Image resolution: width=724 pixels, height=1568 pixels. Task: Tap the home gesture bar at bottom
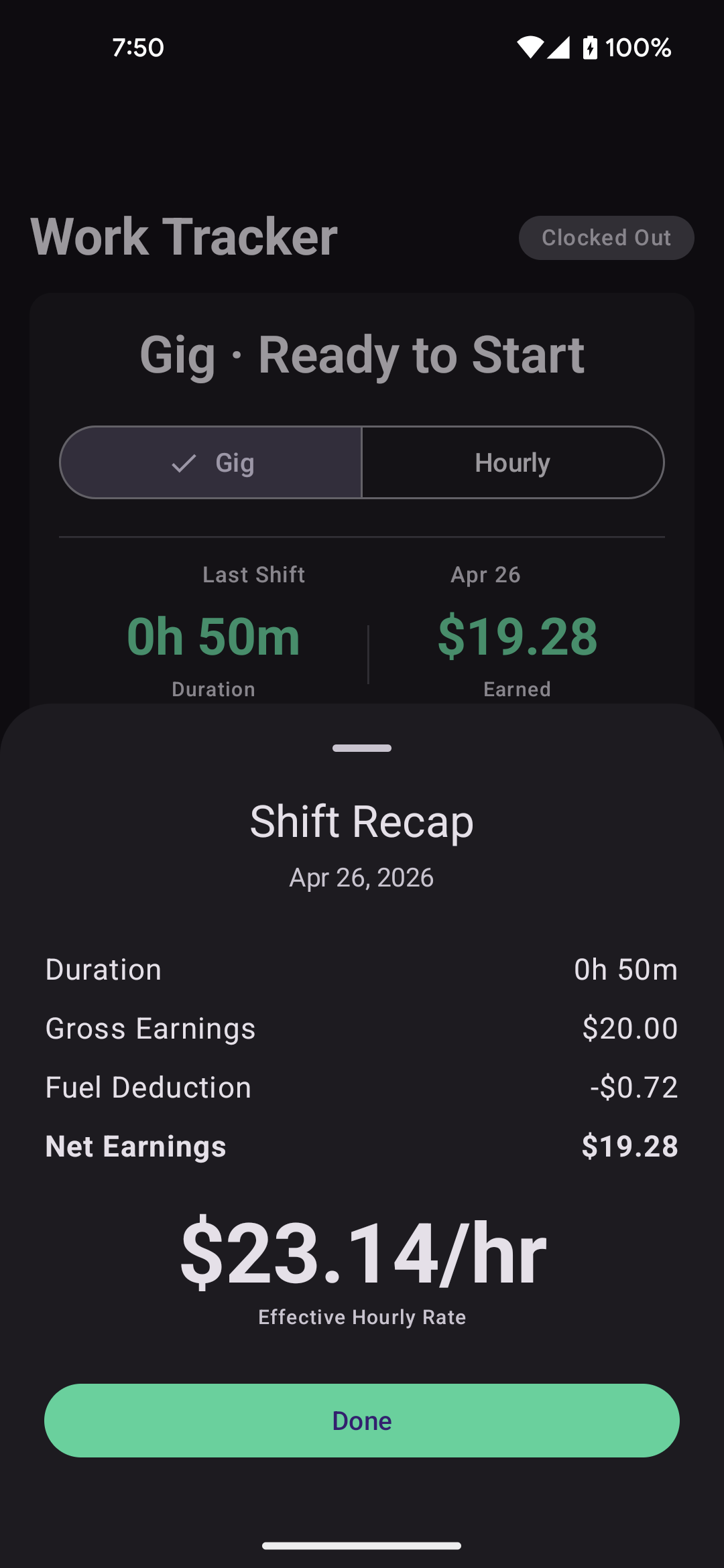(362, 1547)
